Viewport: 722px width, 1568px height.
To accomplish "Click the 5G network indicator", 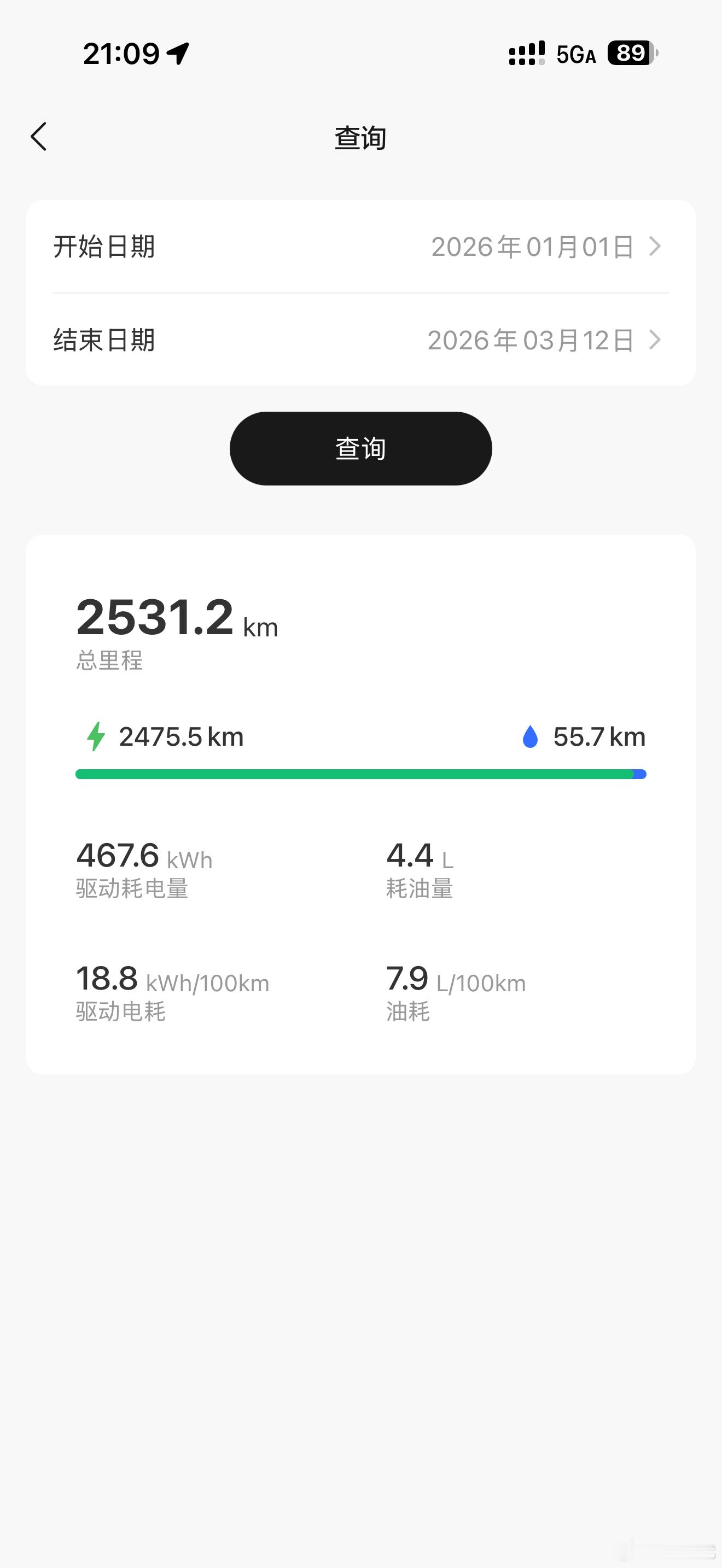I will tap(575, 55).
